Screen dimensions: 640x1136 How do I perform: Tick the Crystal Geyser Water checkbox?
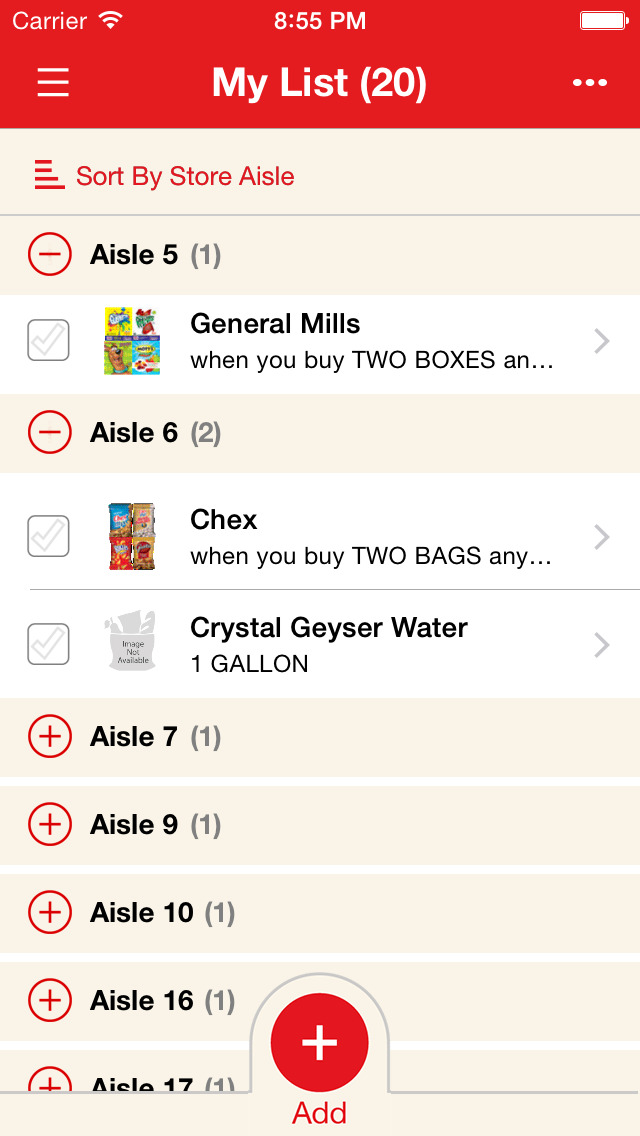48,645
